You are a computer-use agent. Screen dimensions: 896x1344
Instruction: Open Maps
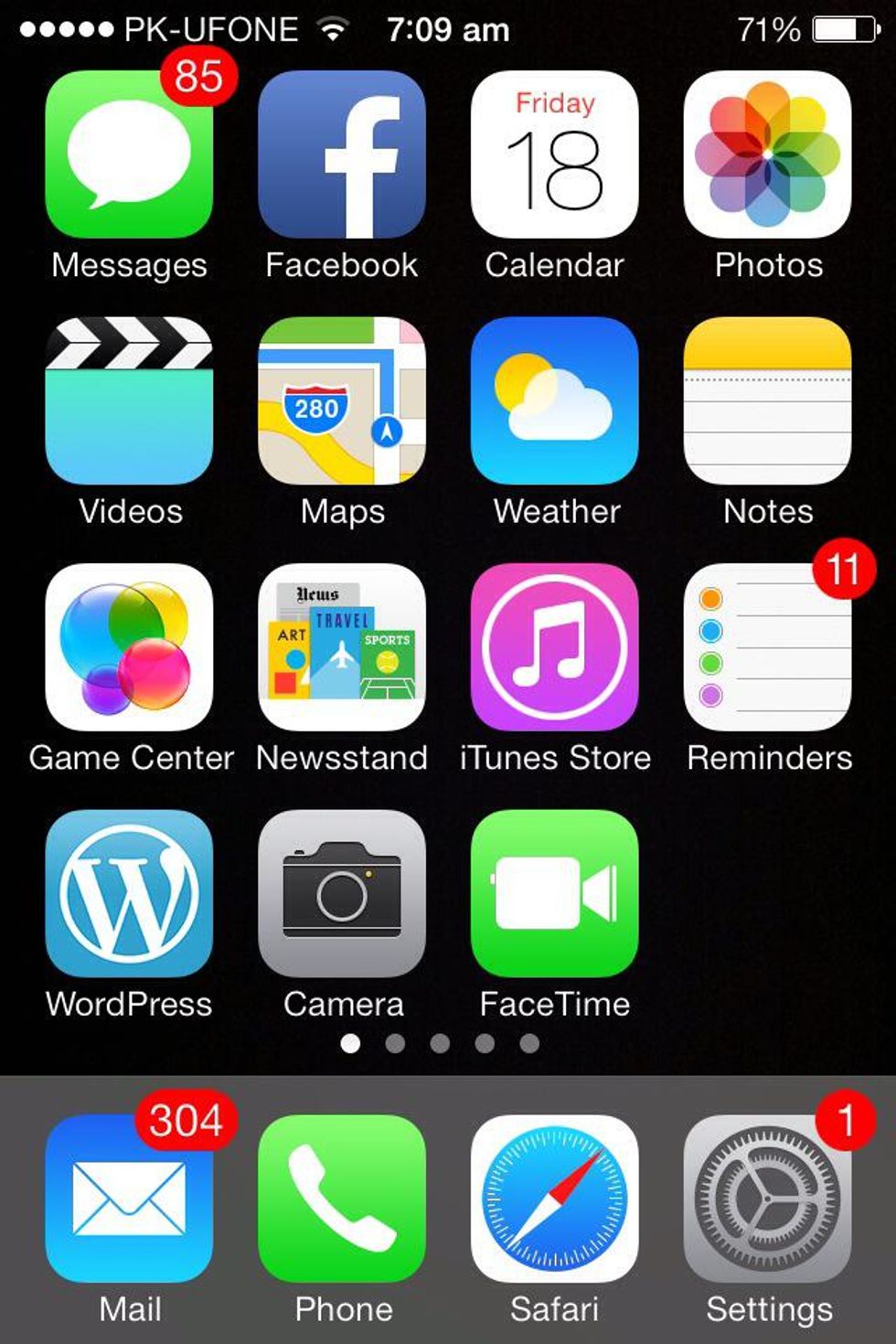tap(342, 400)
